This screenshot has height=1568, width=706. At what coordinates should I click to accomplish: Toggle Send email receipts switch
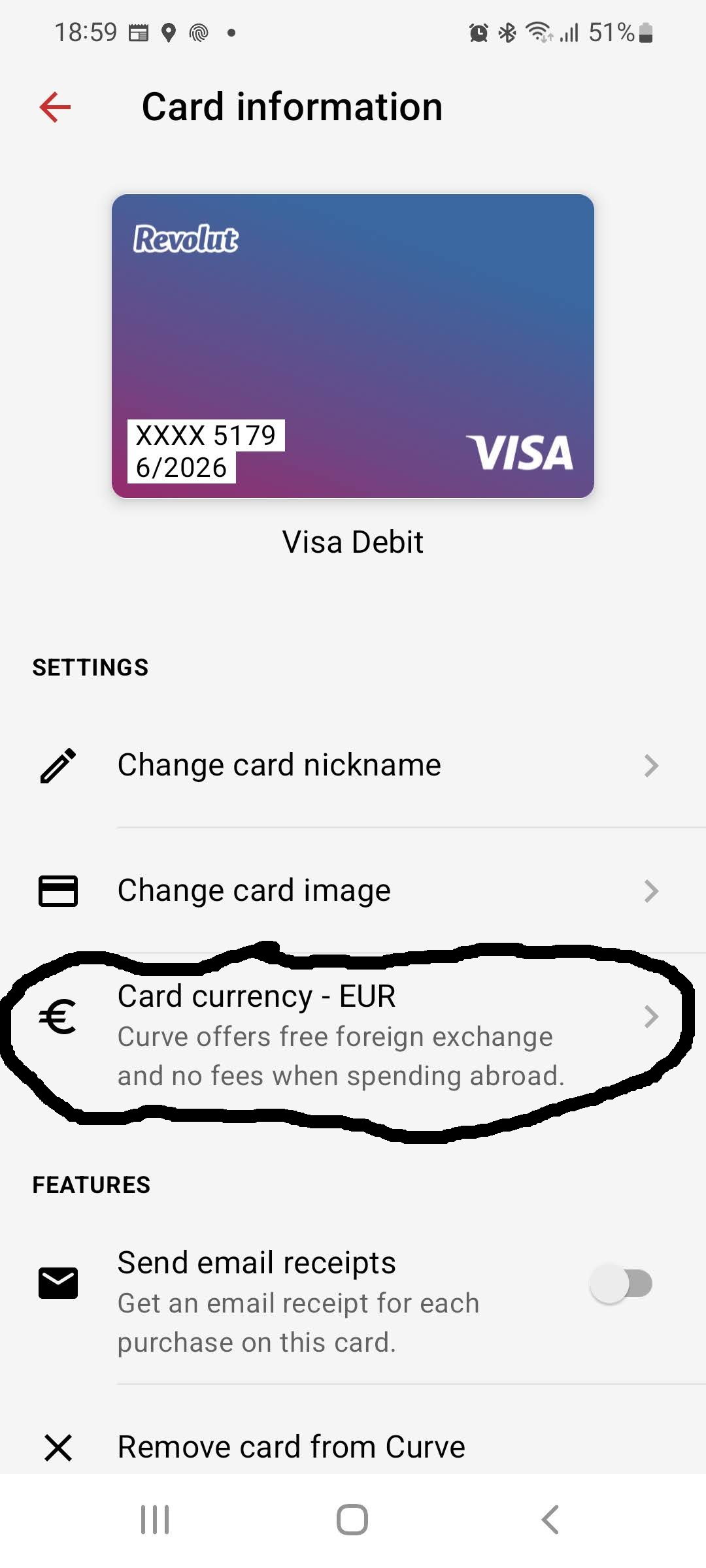pos(621,1283)
